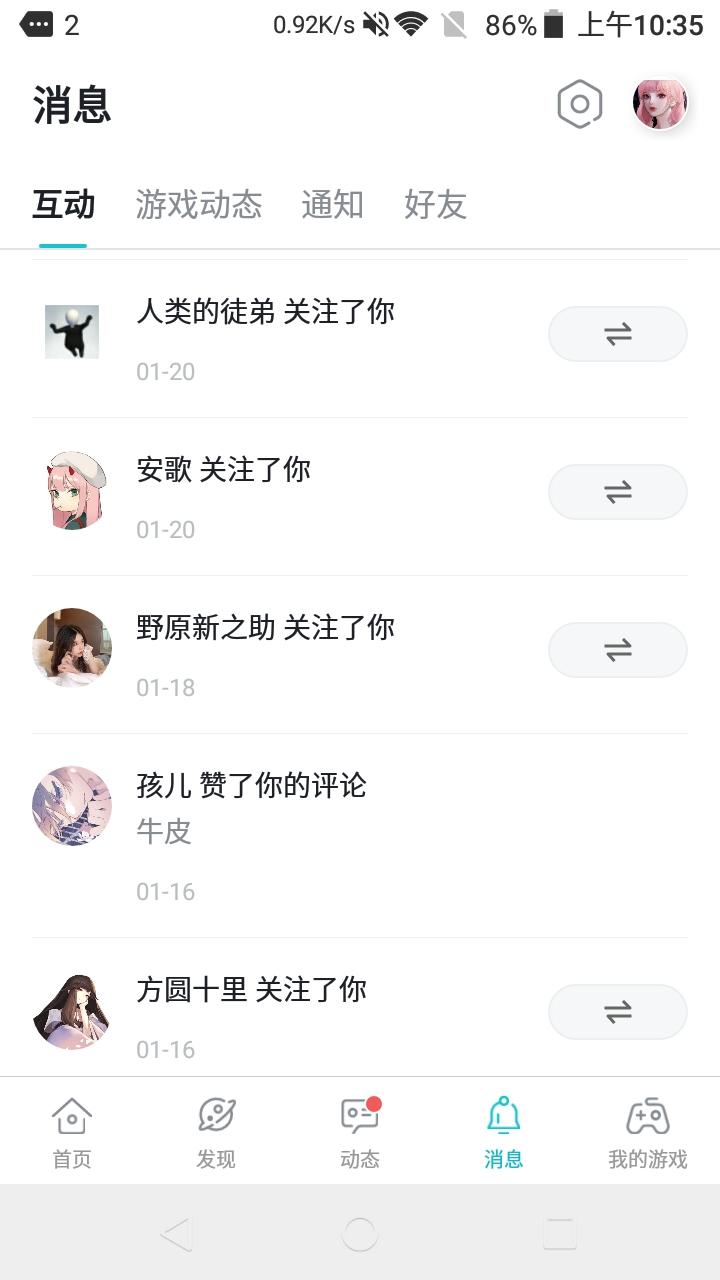The image size is (720, 1280).
Task: Tap the Android back navigation button
Action: pyautogui.click(x=178, y=1235)
